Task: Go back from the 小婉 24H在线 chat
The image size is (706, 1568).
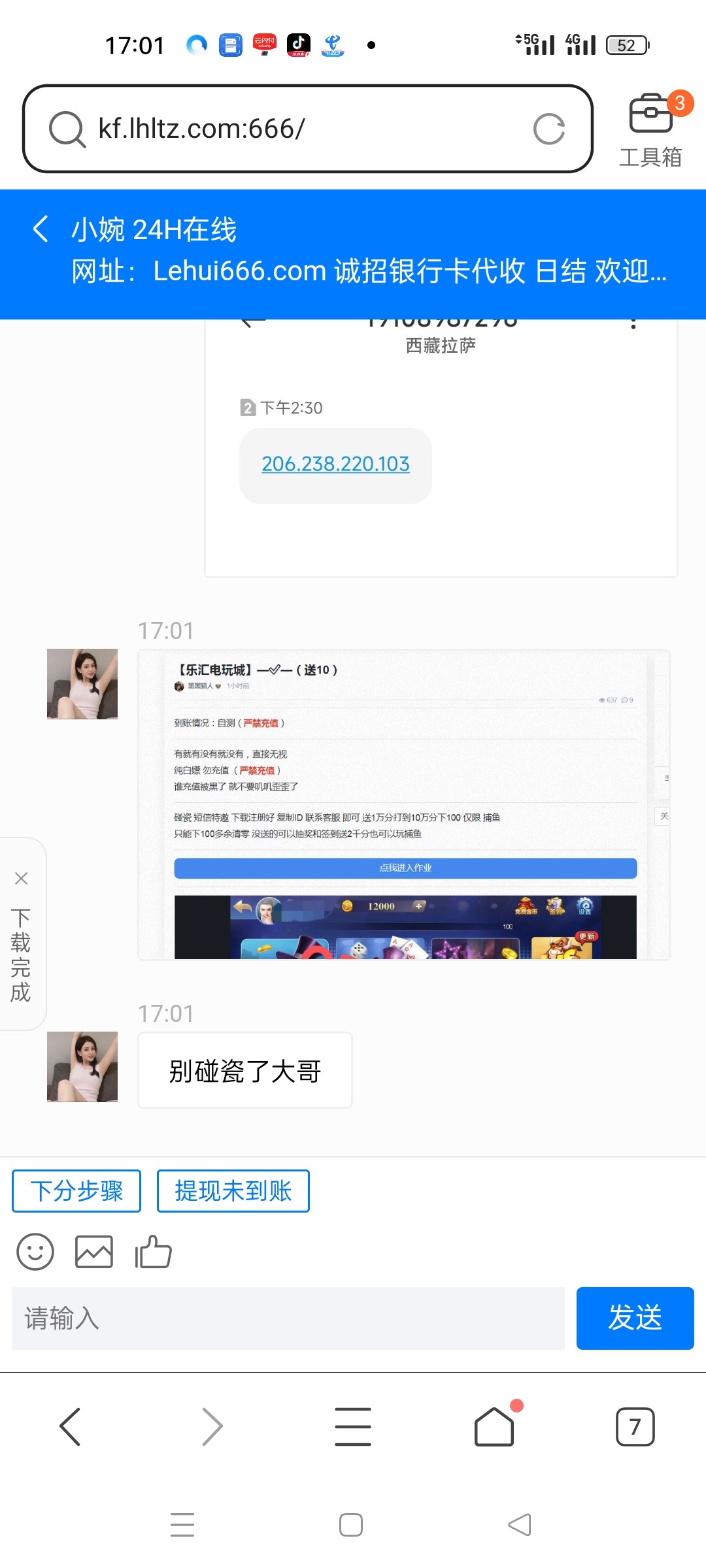Action: click(41, 229)
